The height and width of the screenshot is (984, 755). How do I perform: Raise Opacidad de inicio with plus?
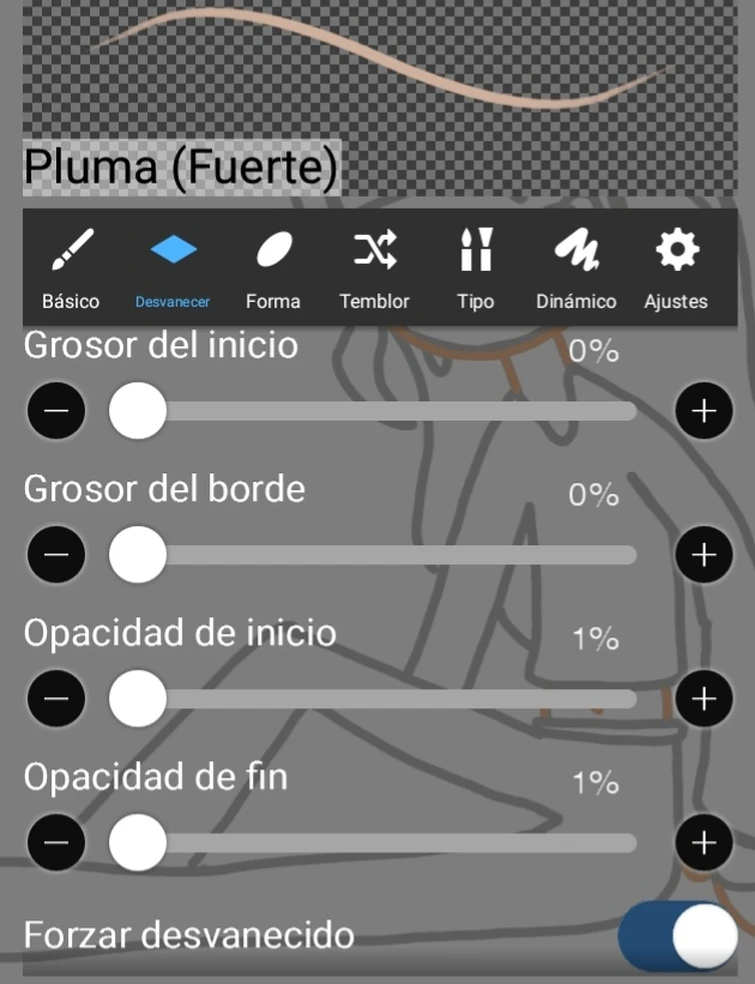(704, 698)
